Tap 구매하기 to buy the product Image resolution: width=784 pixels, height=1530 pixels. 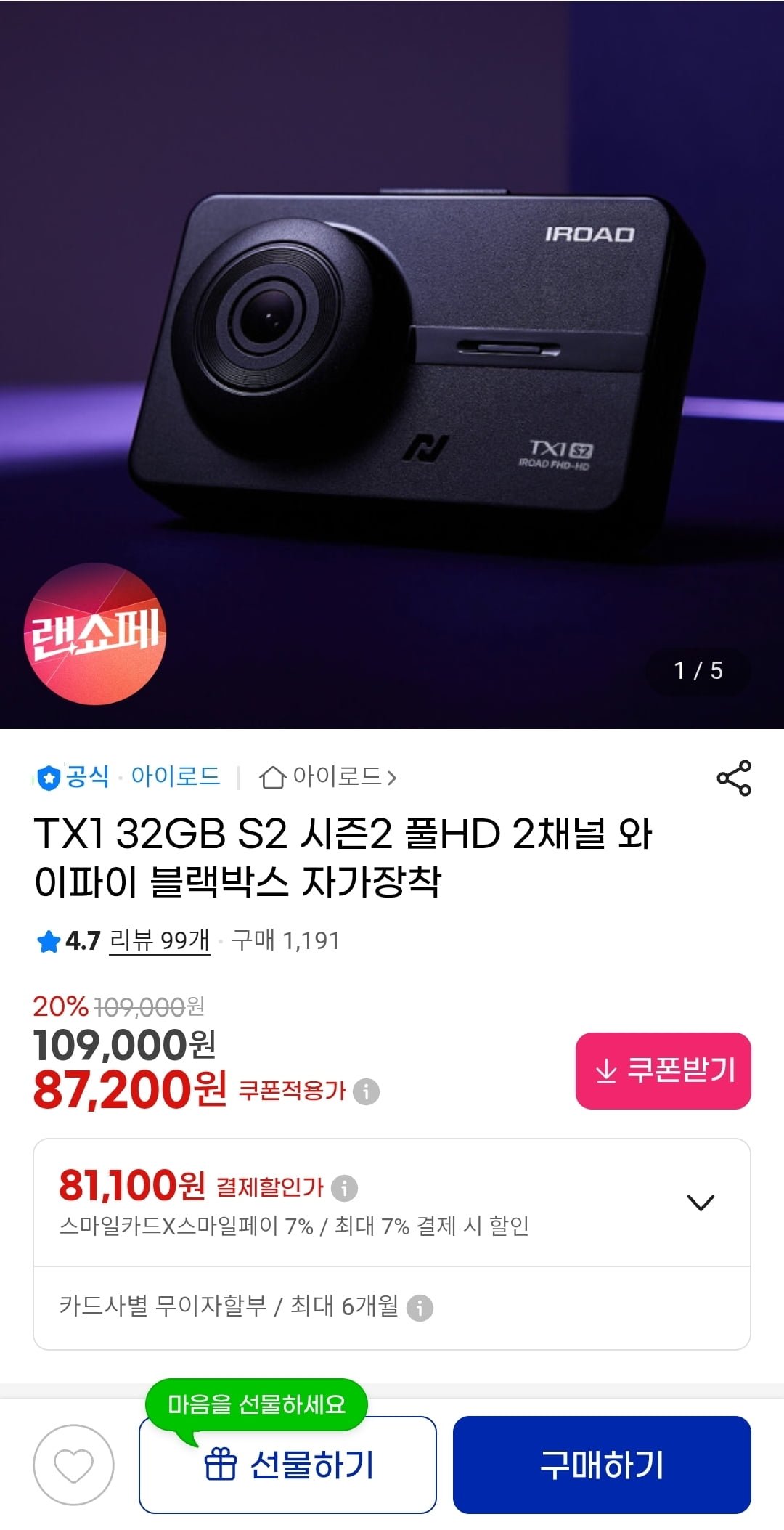click(x=602, y=1465)
